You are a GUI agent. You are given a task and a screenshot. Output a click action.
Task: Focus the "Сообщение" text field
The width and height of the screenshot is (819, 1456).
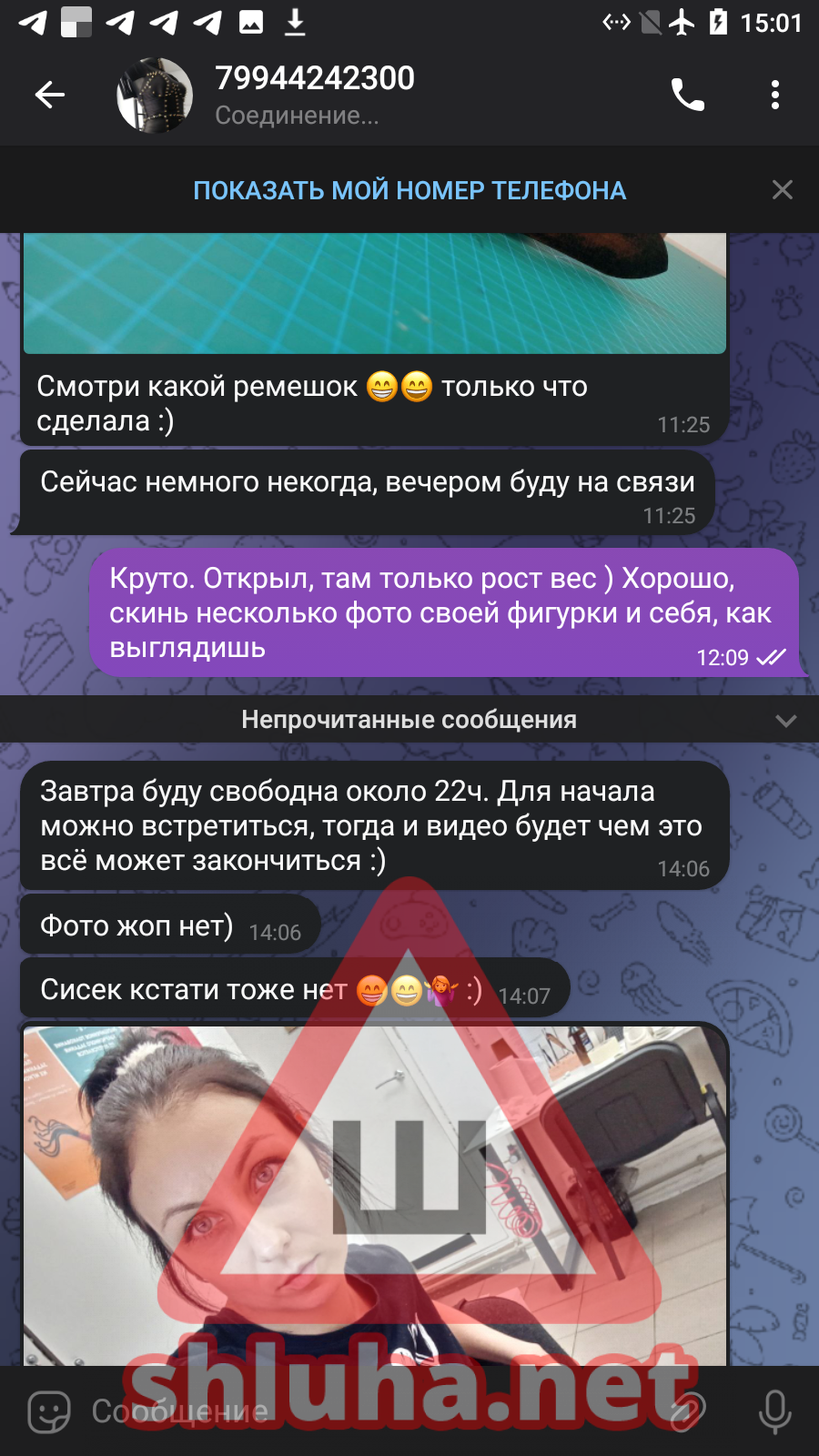(364, 1411)
